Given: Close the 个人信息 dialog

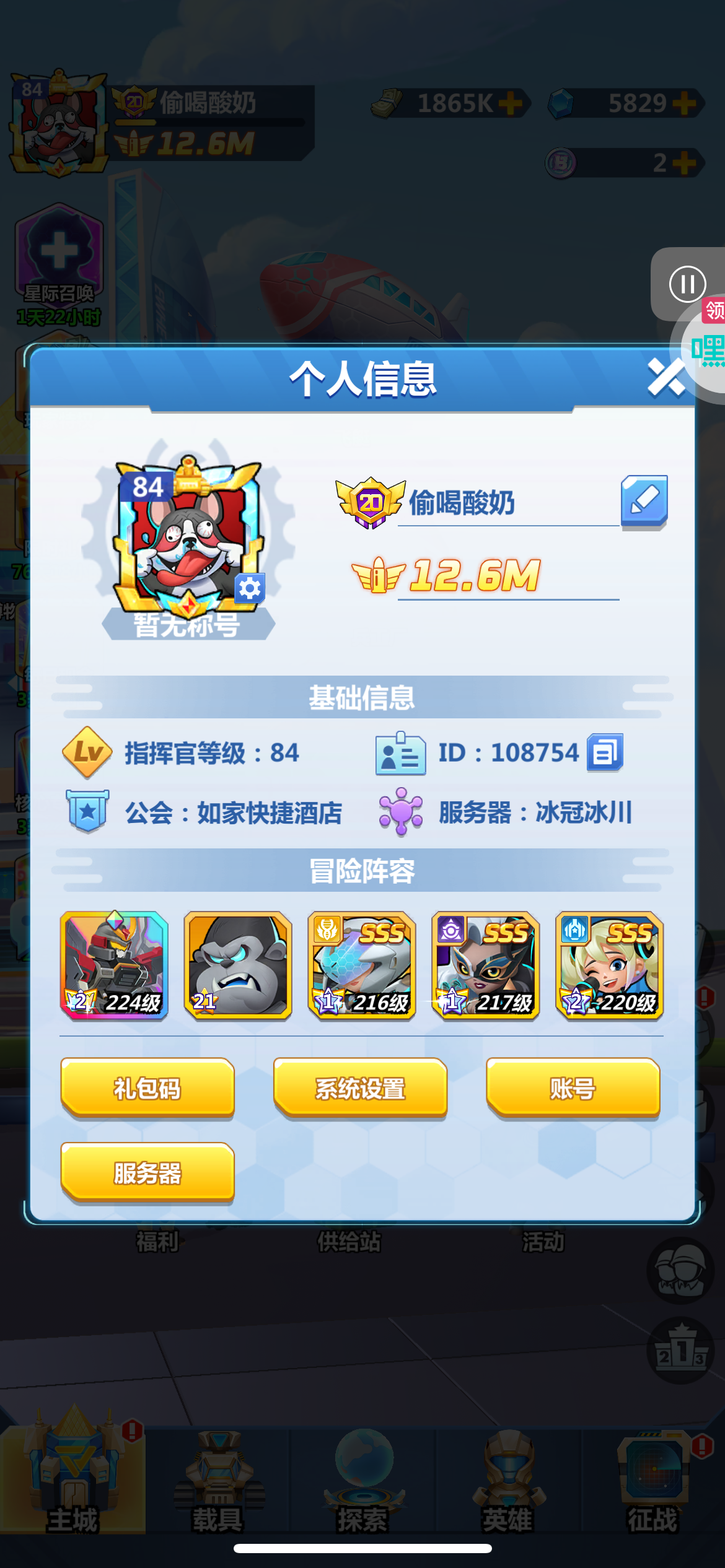Looking at the screenshot, I should click(x=666, y=378).
